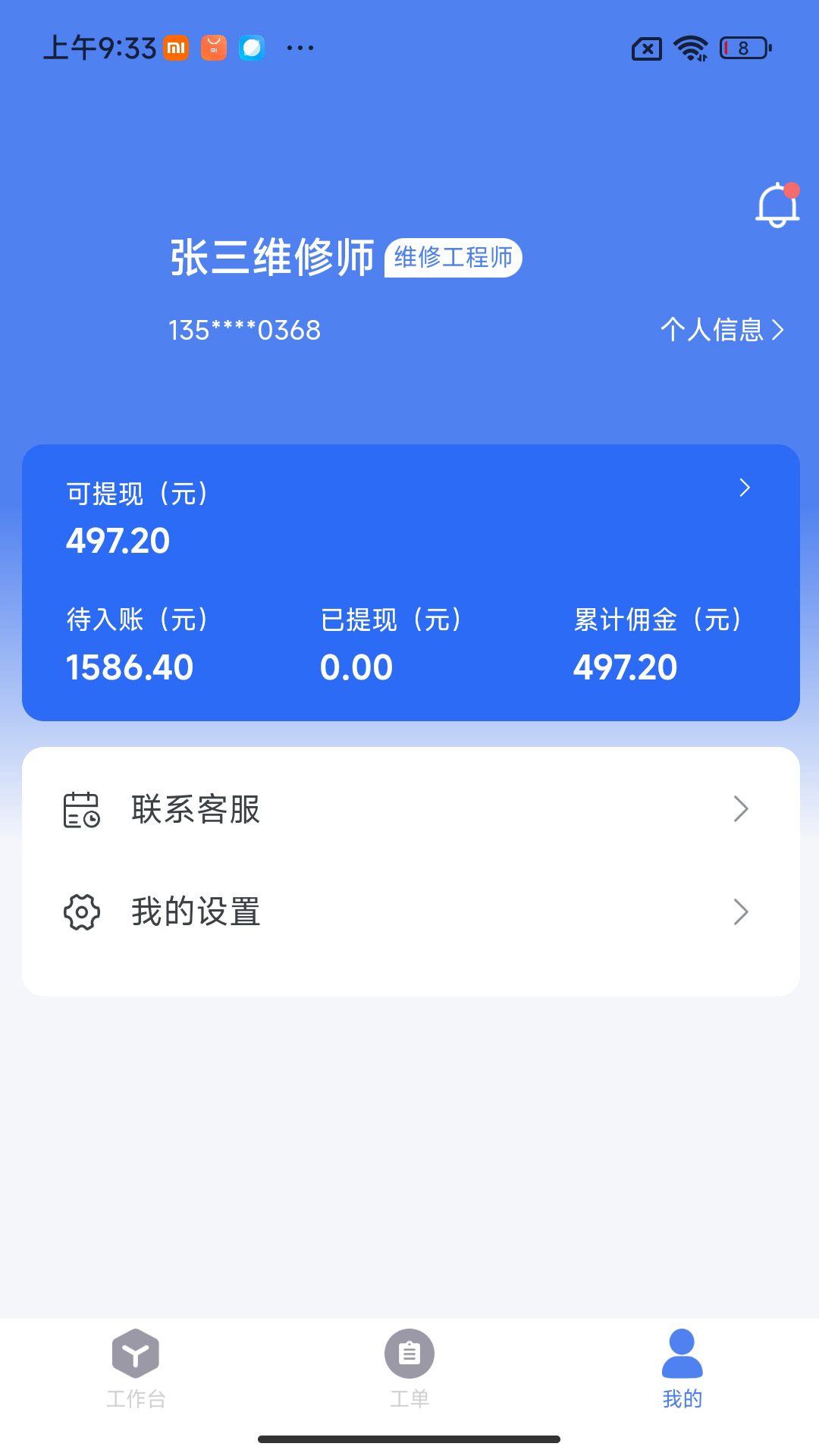Viewport: 819px width, 1456px height.
Task: Open 个人信息 personal info link
Action: 719,330
